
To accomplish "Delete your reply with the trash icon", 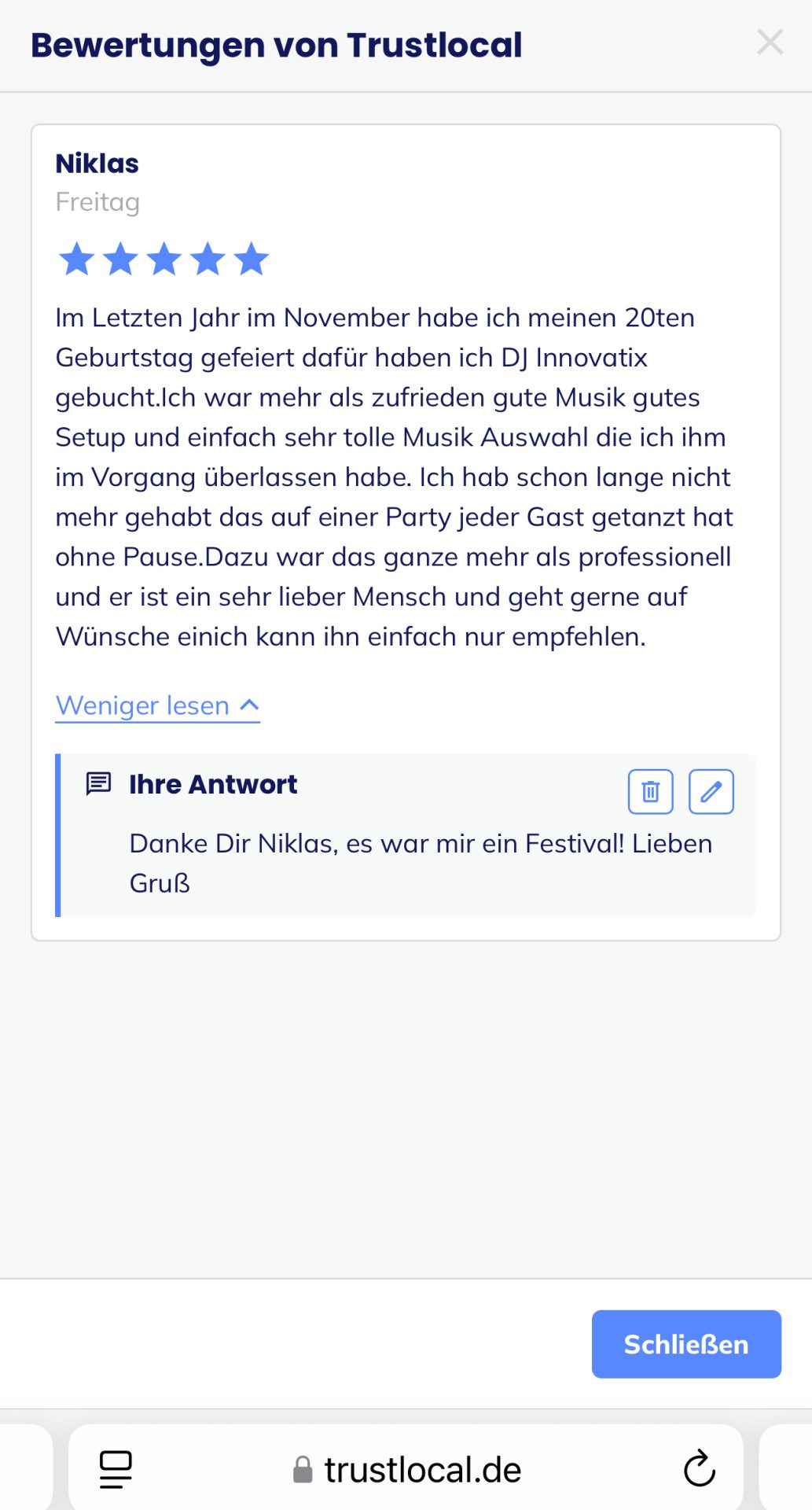I will pyautogui.click(x=650, y=791).
